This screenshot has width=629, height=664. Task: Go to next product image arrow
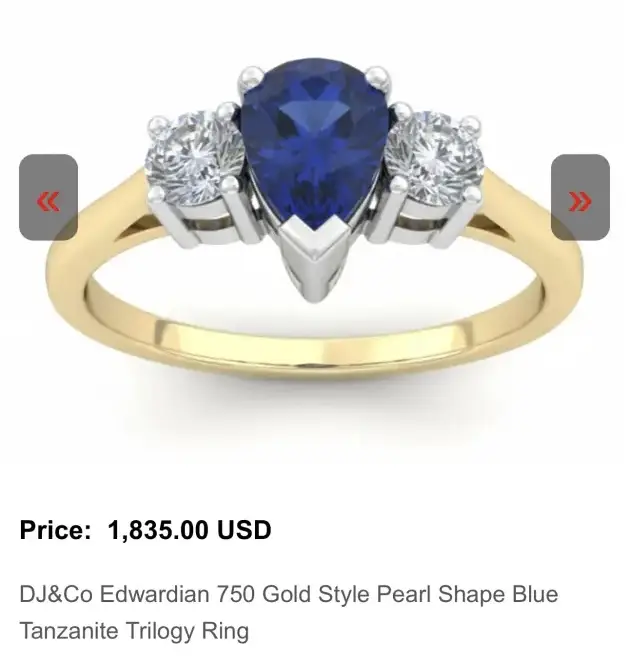pos(580,198)
